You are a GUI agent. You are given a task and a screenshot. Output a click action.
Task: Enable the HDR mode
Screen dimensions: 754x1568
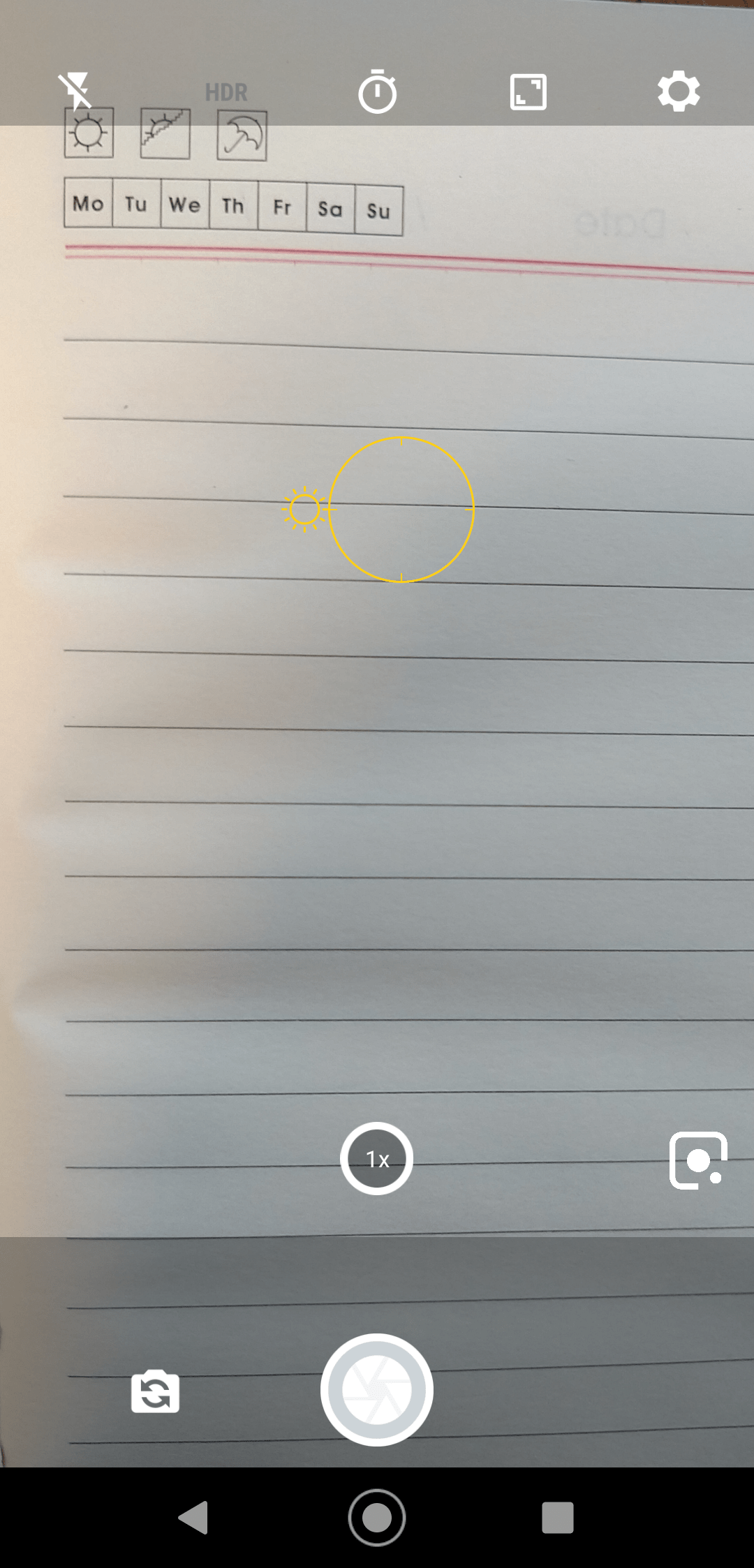[x=226, y=92]
